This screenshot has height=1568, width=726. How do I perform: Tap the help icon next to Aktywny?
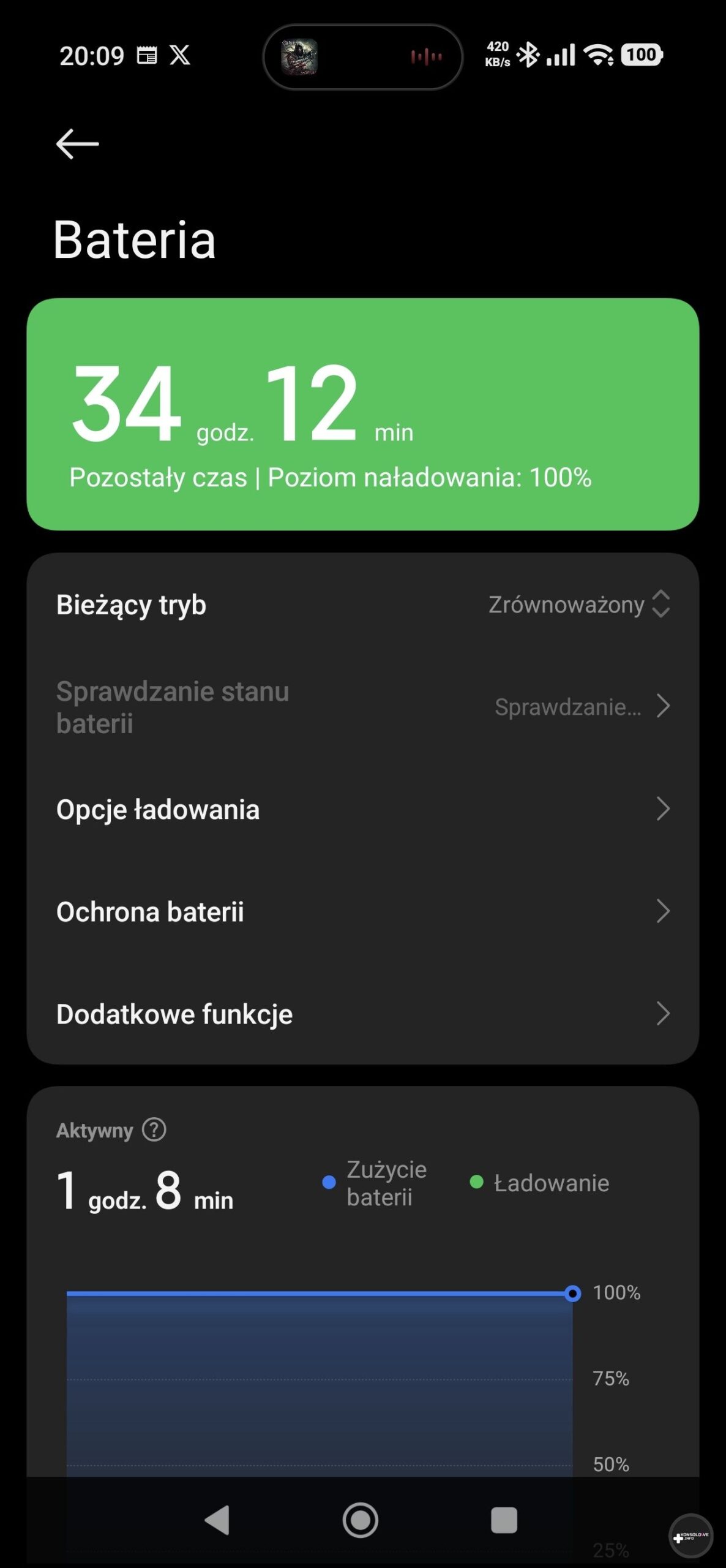[x=154, y=1129]
